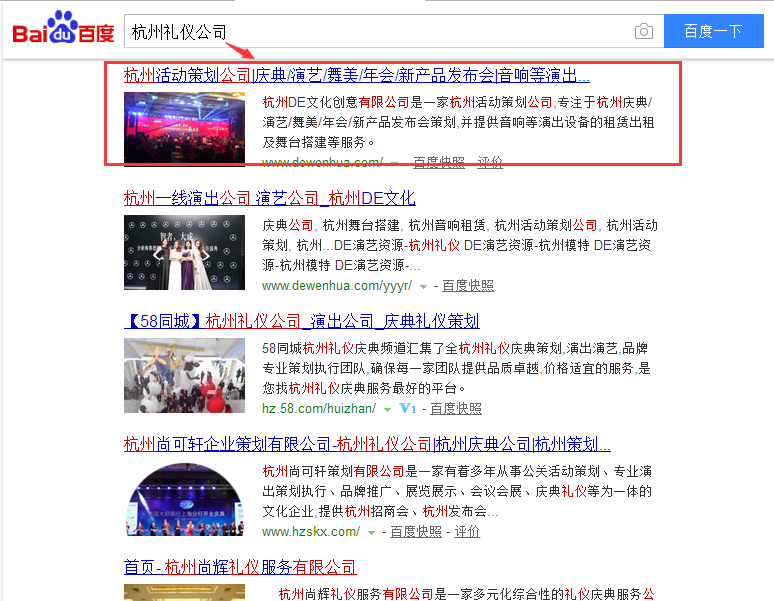Open the result 杭州活动策划公司|庆典/演艺/舞美
774x601 pixels.
click(356, 75)
